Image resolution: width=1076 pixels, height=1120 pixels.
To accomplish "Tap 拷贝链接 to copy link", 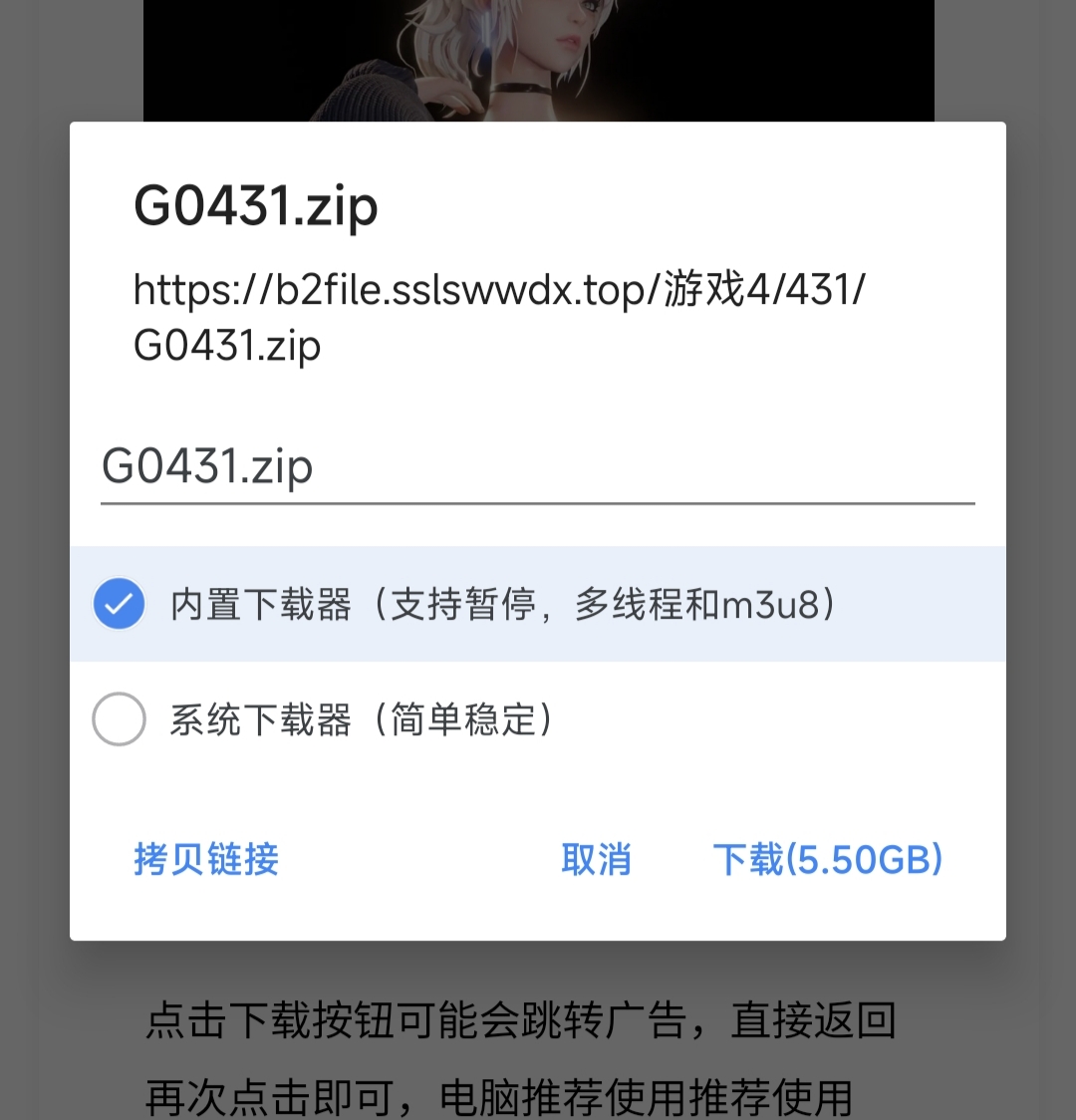I will (206, 859).
